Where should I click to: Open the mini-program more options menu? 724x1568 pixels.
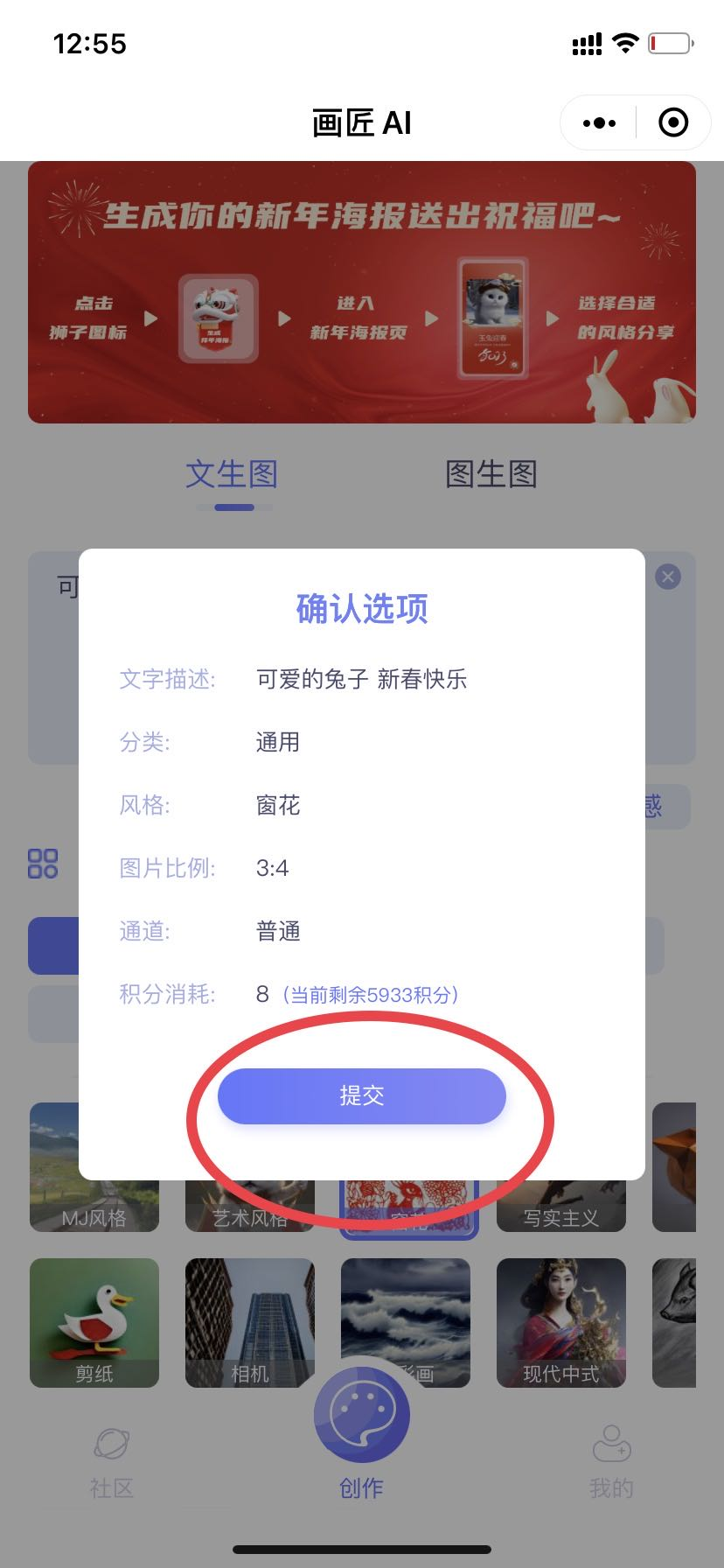tap(599, 123)
